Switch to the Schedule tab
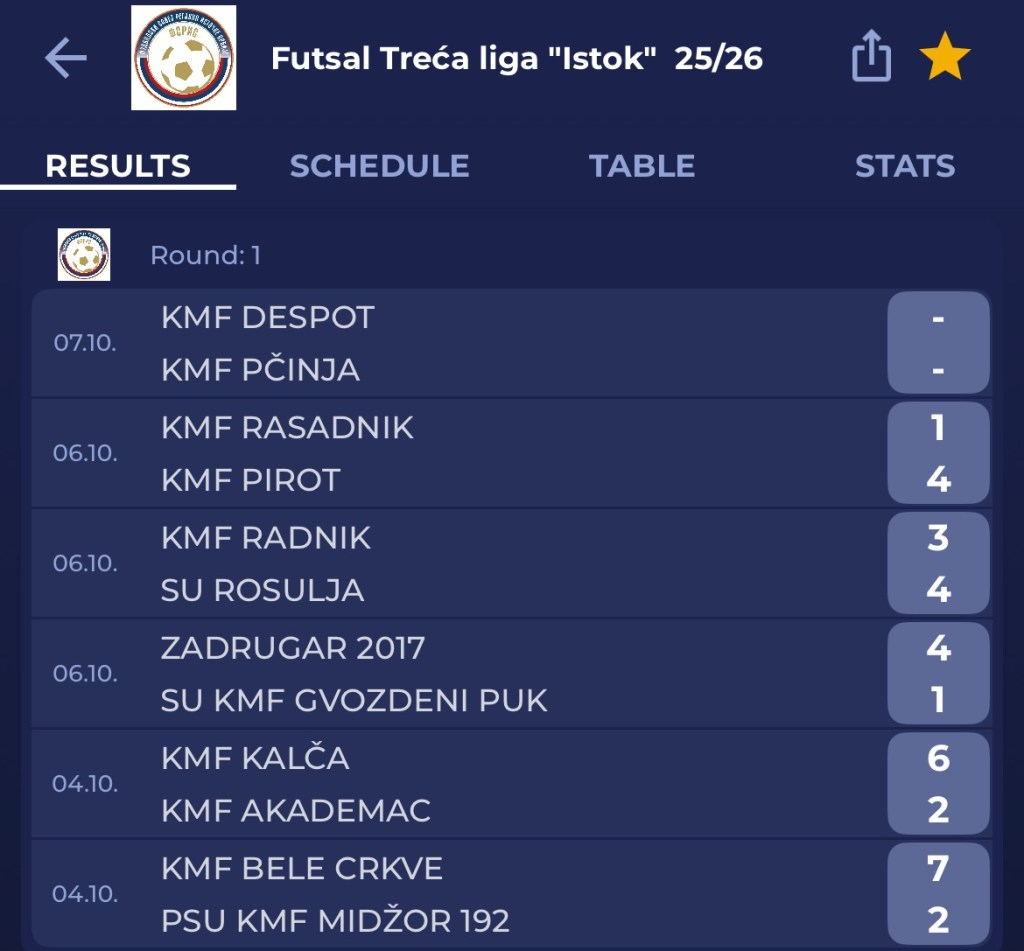The width and height of the screenshot is (1024, 951). [379, 166]
